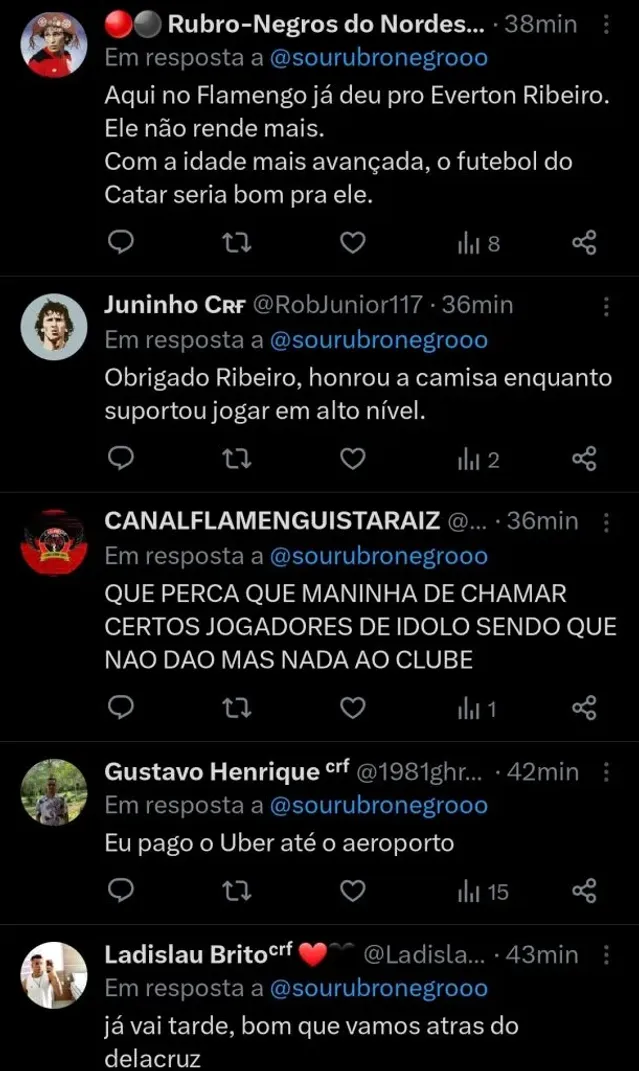The height and width of the screenshot is (1071, 639).
Task: Reply to CANALFLAMENGUISTARAIZ's tweet
Action: [121, 708]
